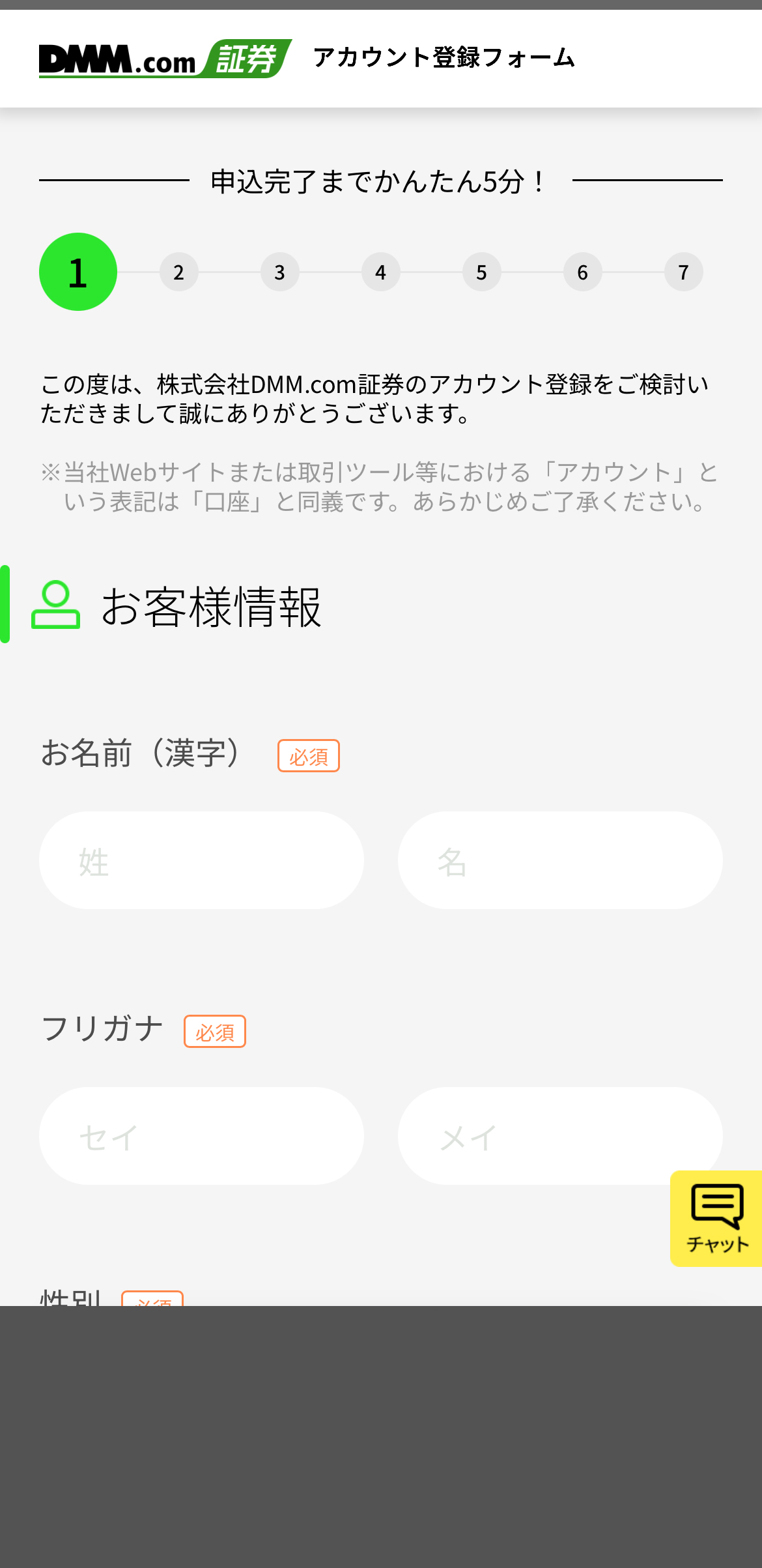Viewport: 762px width, 1568px height.
Task: Select the 名 given name input field
Action: coord(559,859)
